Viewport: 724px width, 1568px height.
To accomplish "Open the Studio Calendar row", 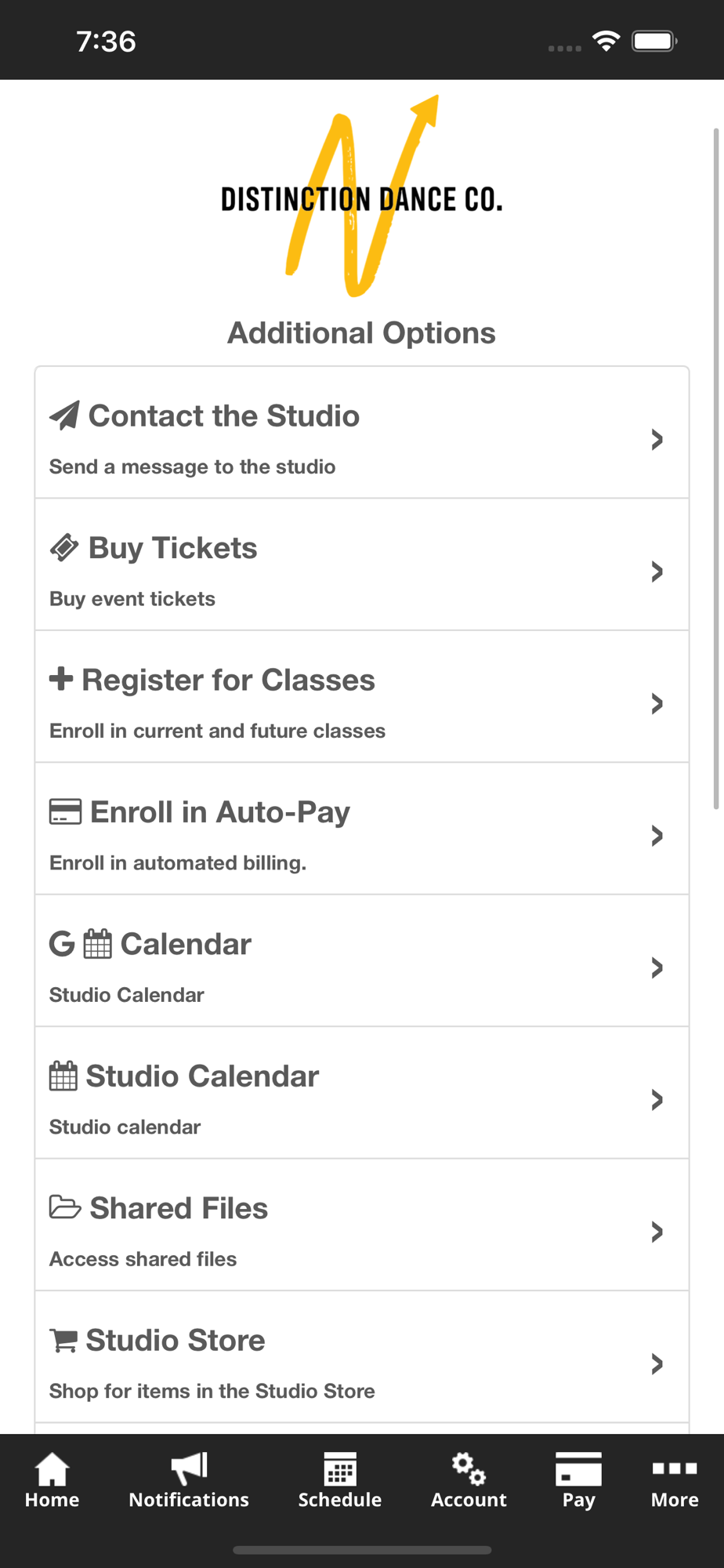I will (x=362, y=1093).
